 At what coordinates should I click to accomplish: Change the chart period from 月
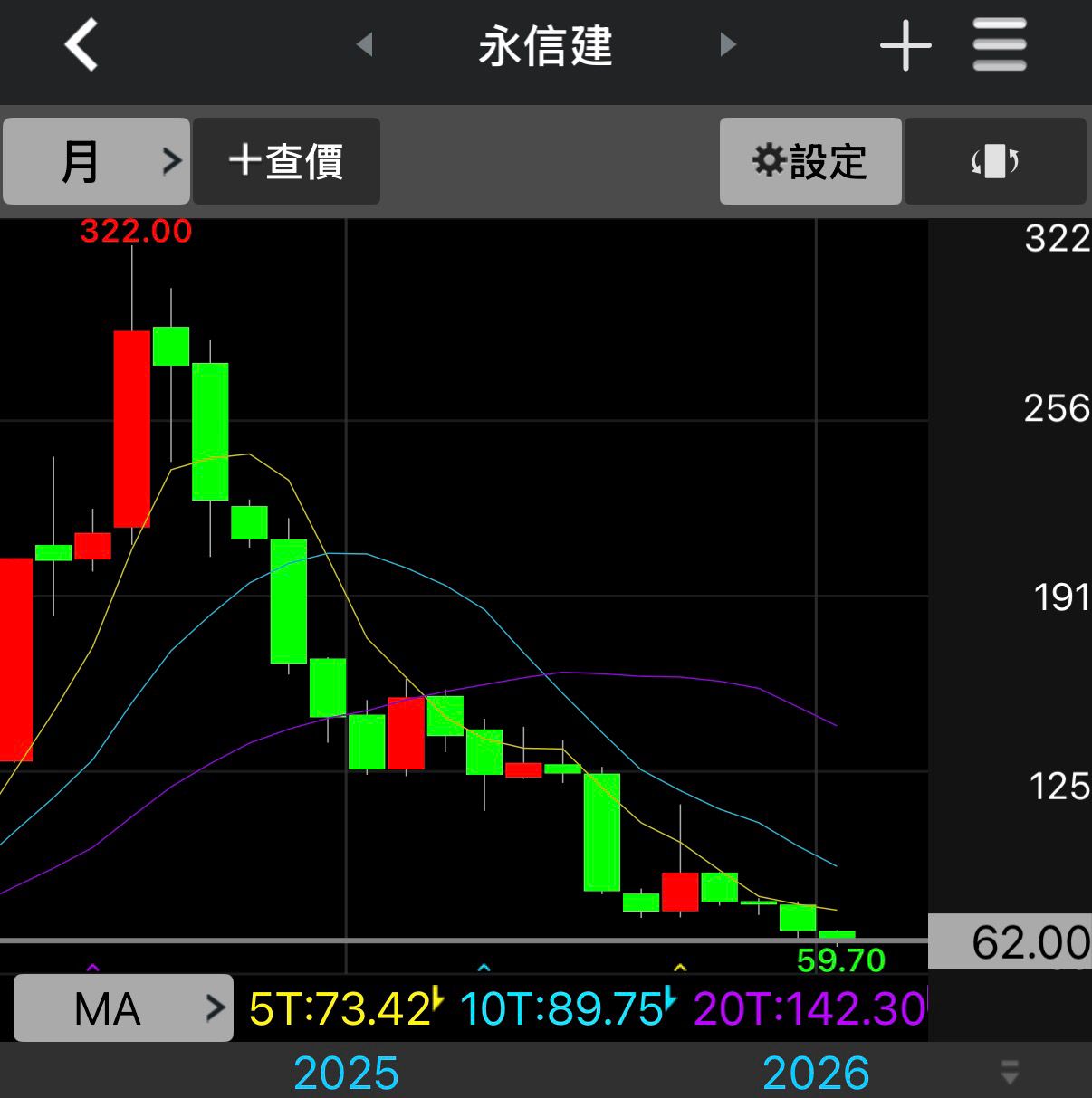click(96, 161)
